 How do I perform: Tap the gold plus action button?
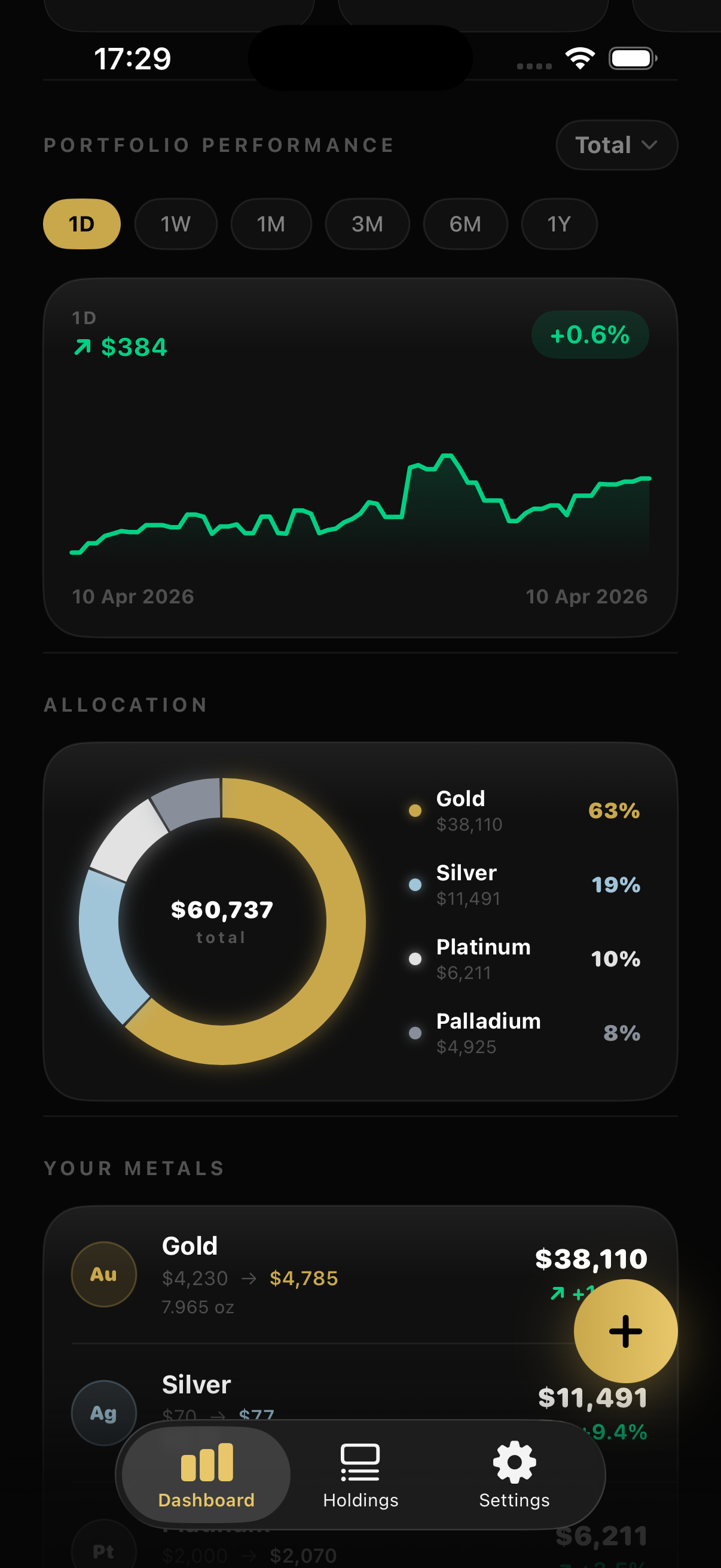[625, 1330]
